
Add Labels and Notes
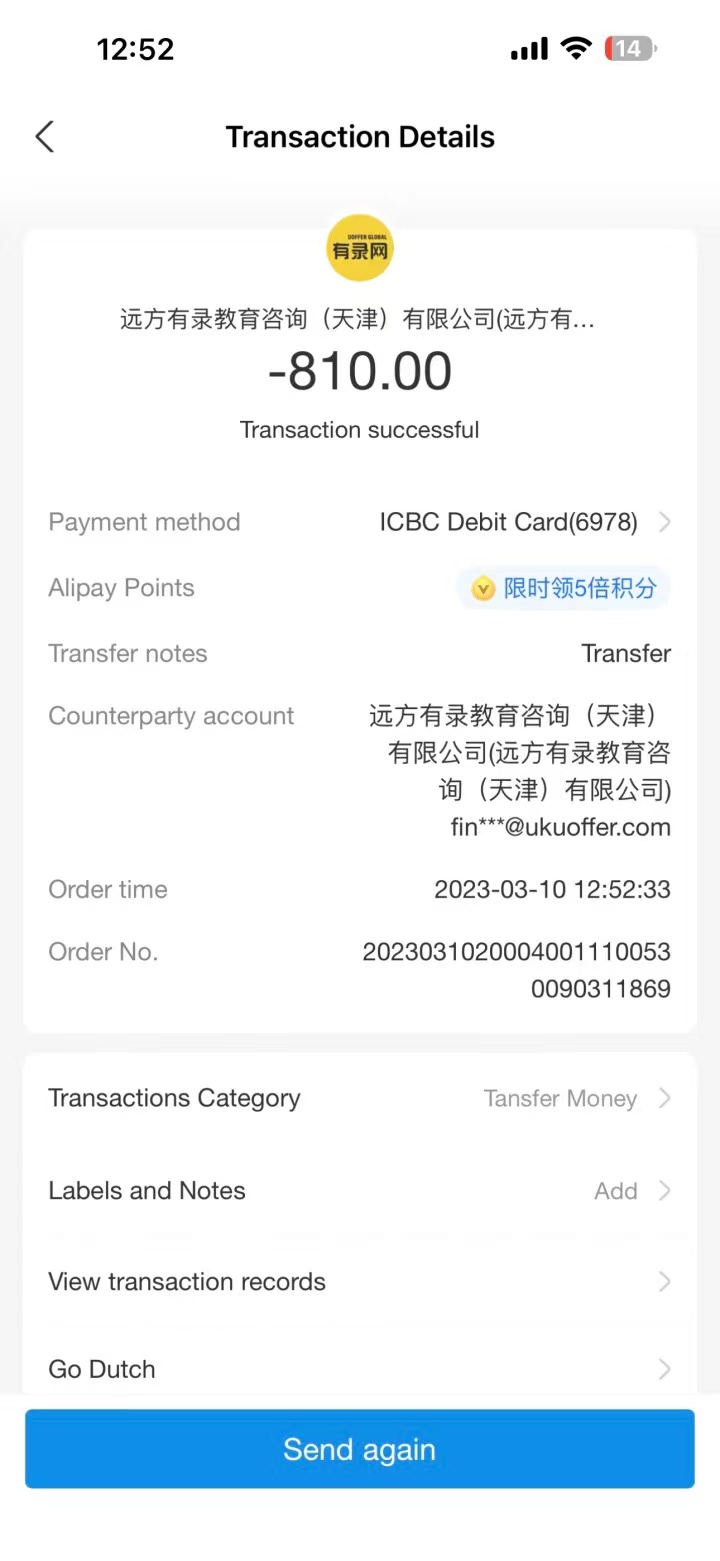pos(360,1191)
